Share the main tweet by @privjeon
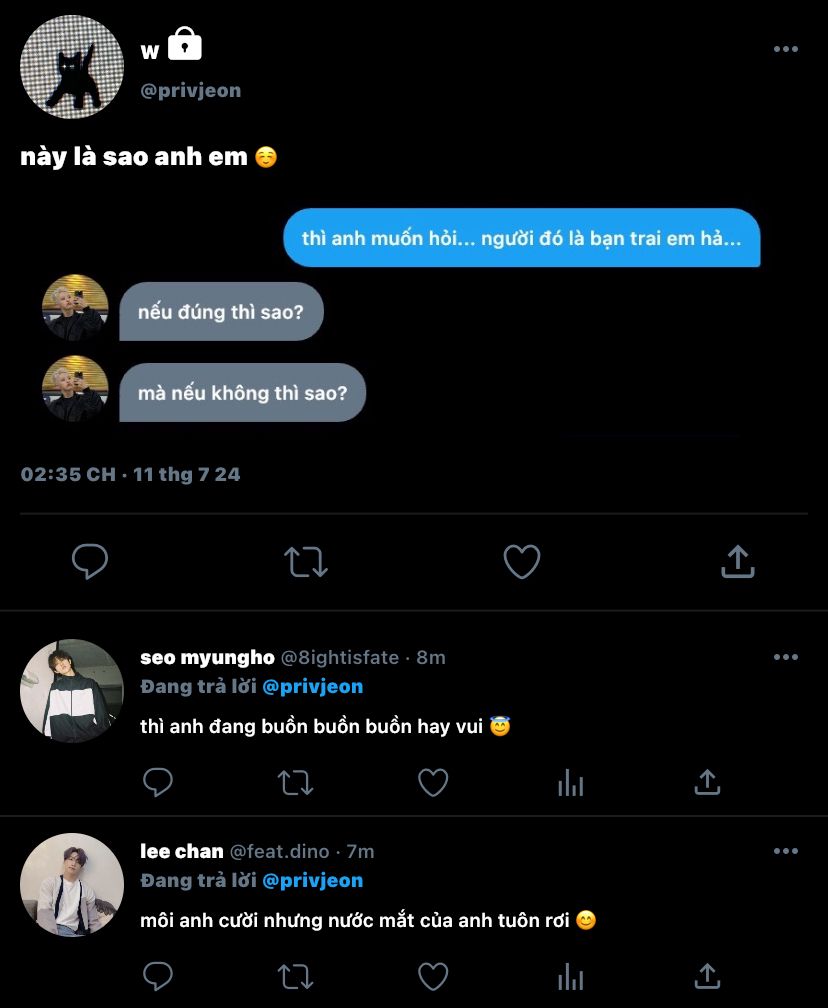The height and width of the screenshot is (1008, 828). 737,562
